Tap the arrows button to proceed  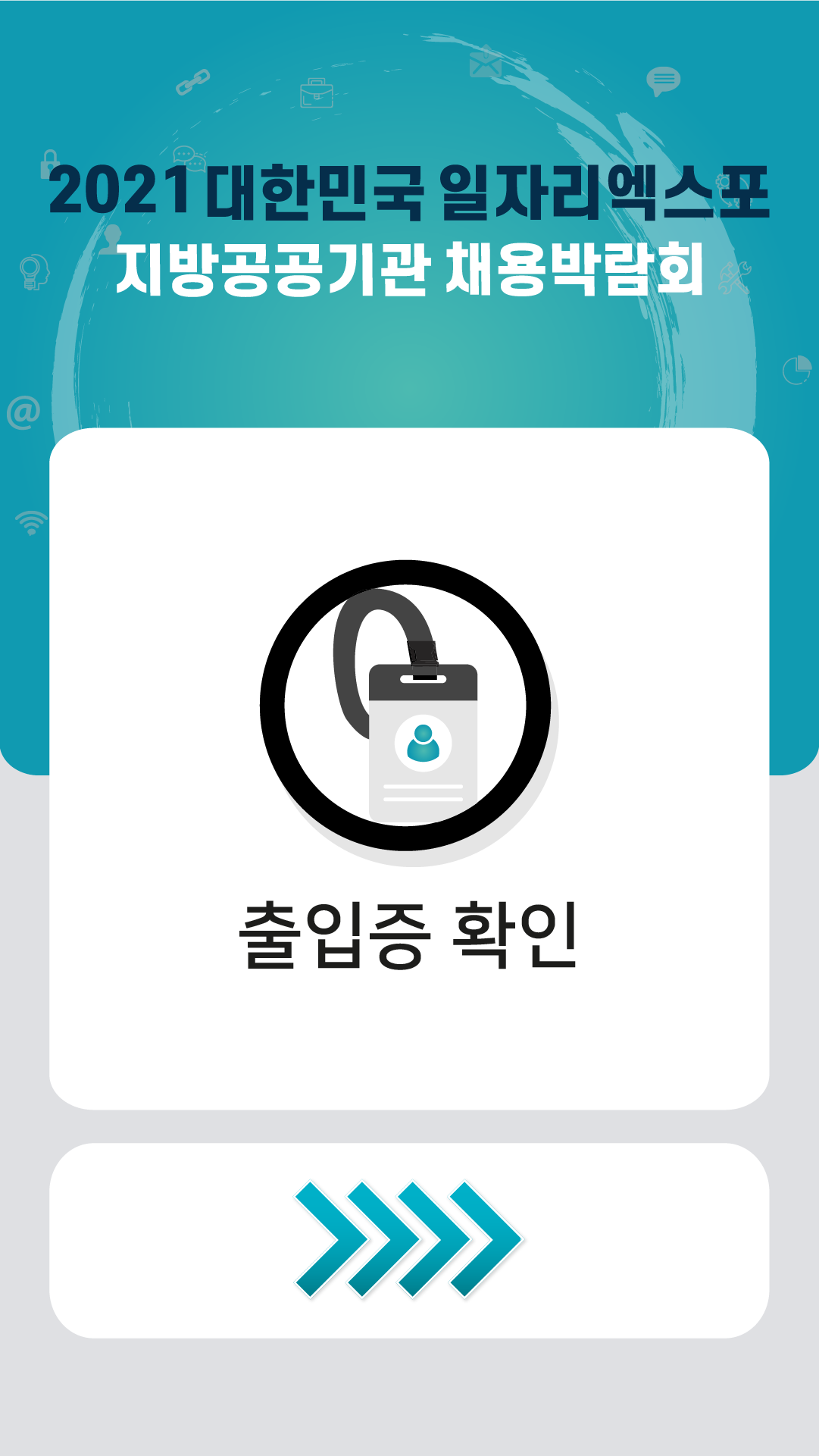(x=409, y=1241)
